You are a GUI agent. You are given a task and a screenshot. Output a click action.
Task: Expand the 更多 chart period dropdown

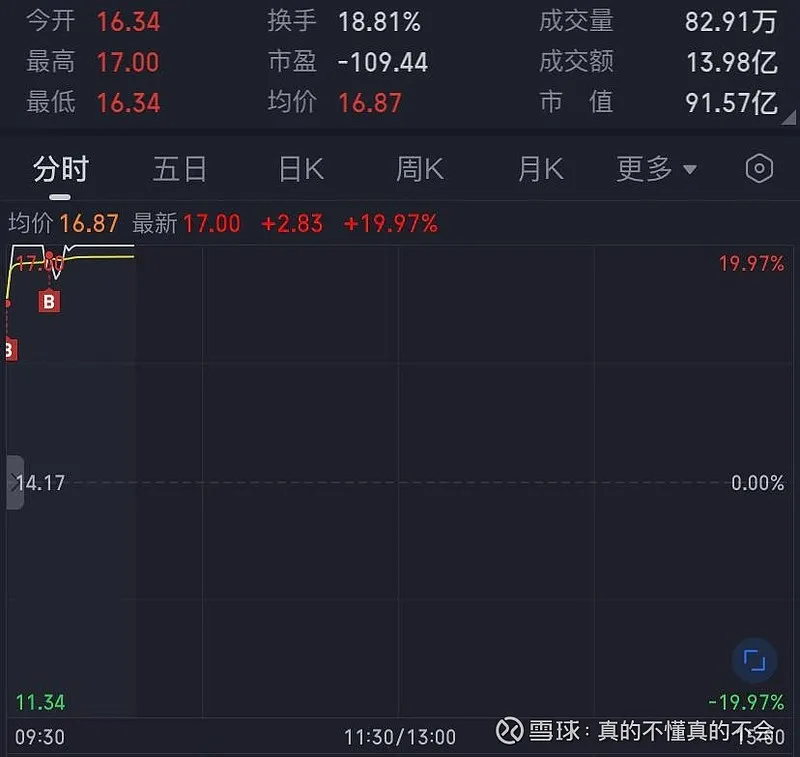[656, 169]
